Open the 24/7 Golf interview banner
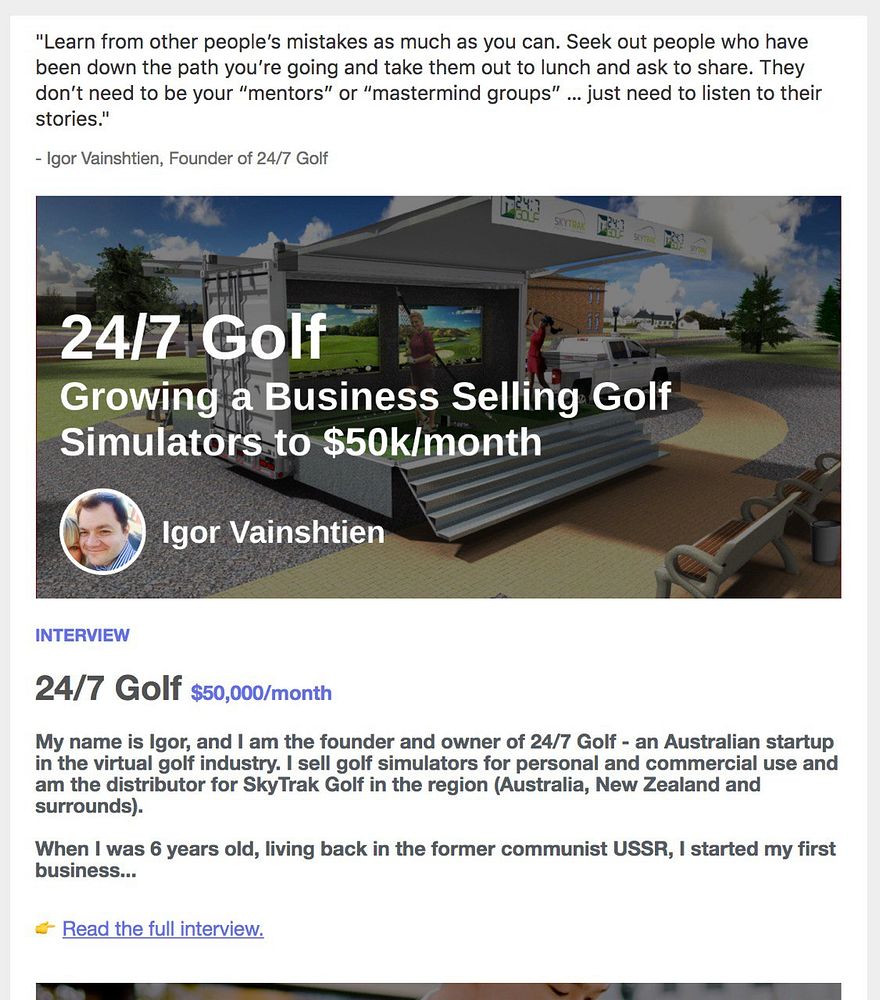Image resolution: width=880 pixels, height=1000 pixels. coord(438,397)
